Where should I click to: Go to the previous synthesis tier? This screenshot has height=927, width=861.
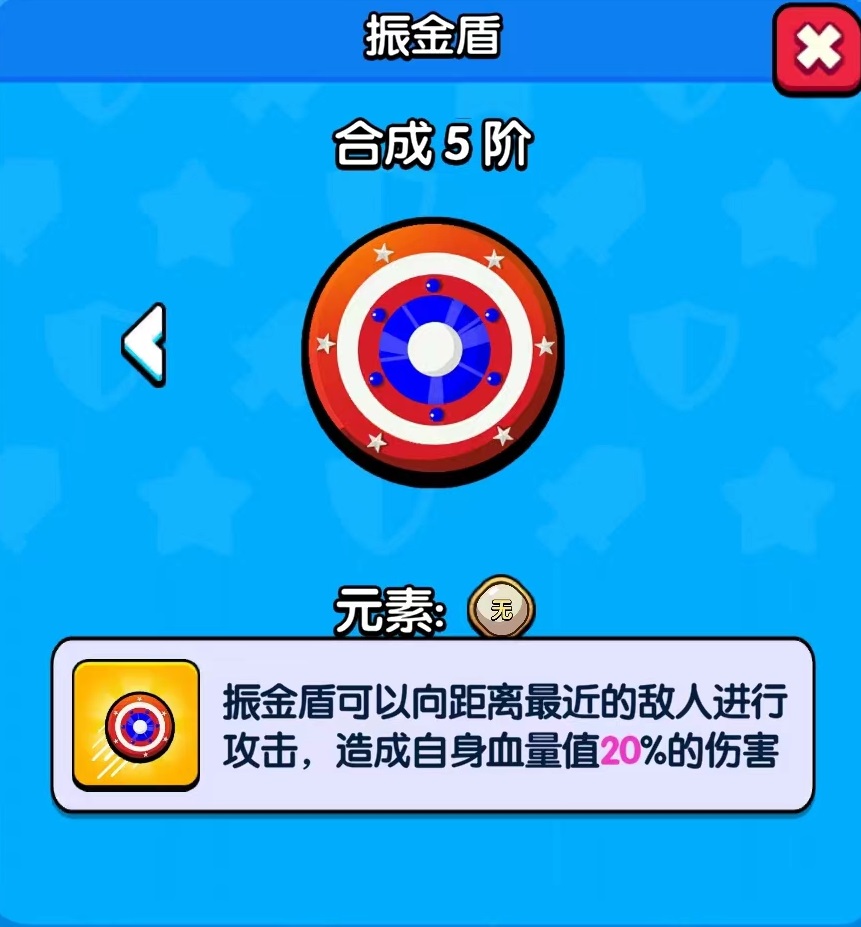145,344
